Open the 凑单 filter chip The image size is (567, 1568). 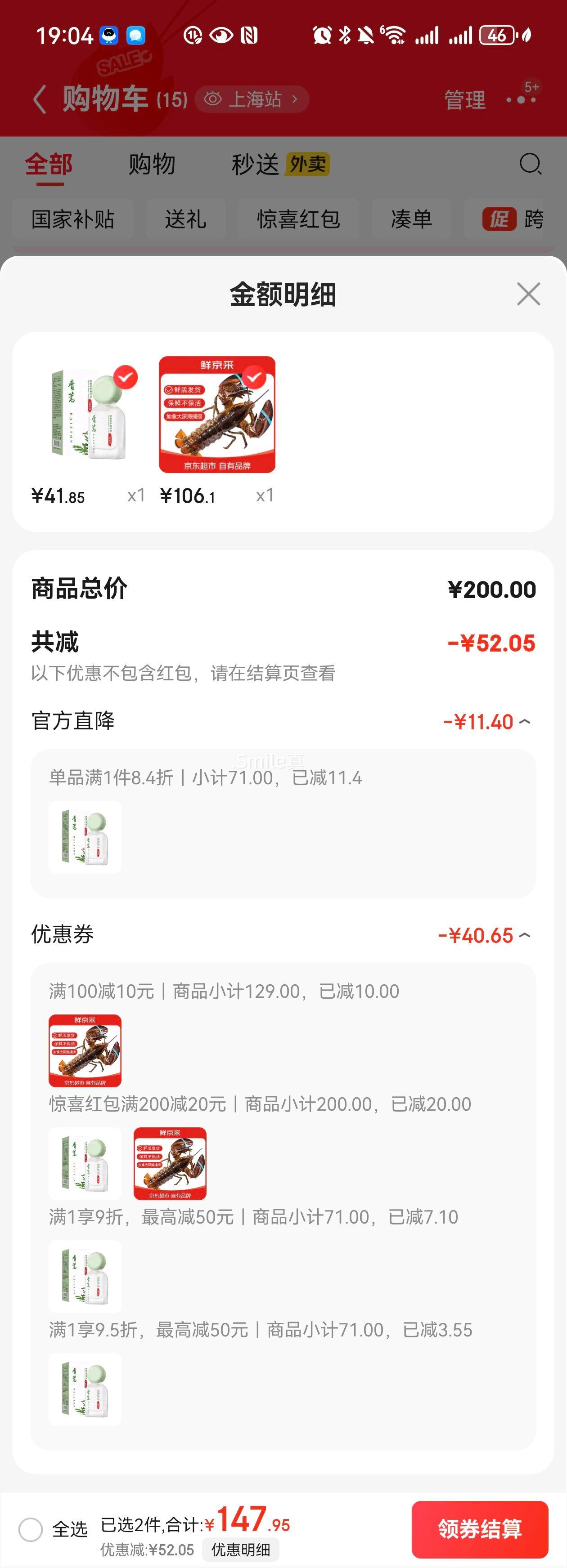[x=411, y=219]
